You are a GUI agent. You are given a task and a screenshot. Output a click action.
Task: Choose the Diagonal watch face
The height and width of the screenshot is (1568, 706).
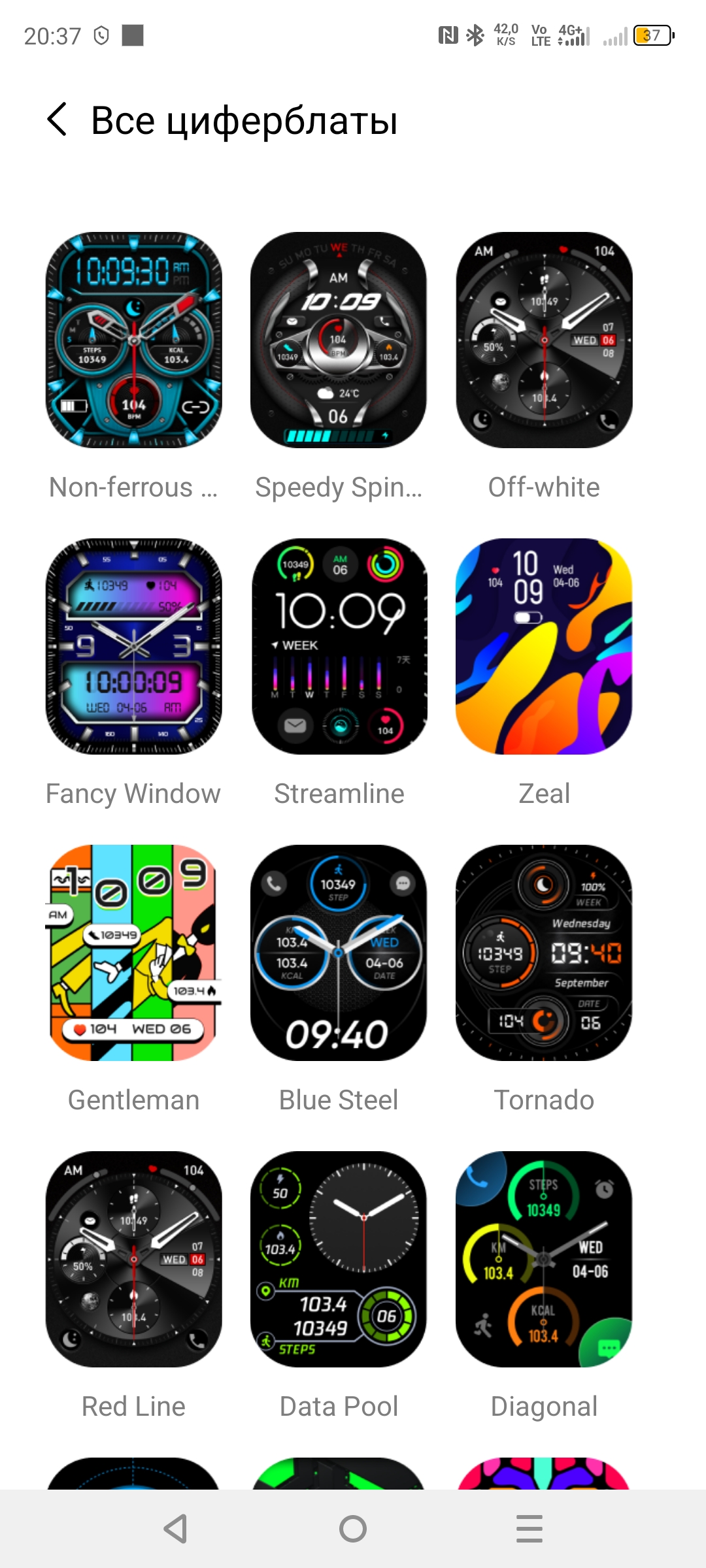(544, 1259)
